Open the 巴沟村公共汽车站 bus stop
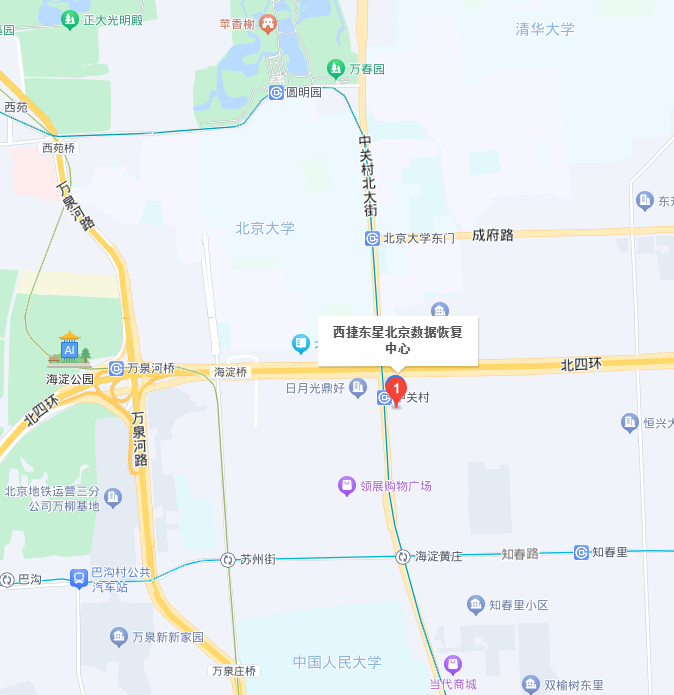This screenshot has width=674, height=695. [x=79, y=578]
